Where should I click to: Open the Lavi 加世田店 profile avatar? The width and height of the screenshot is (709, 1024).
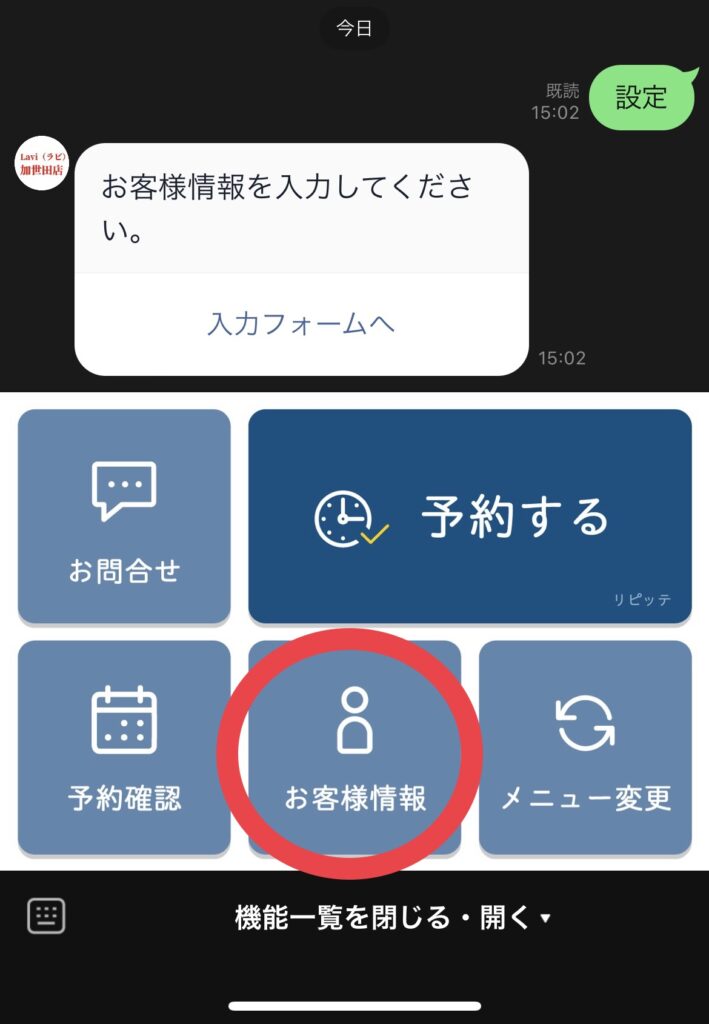(x=42, y=162)
